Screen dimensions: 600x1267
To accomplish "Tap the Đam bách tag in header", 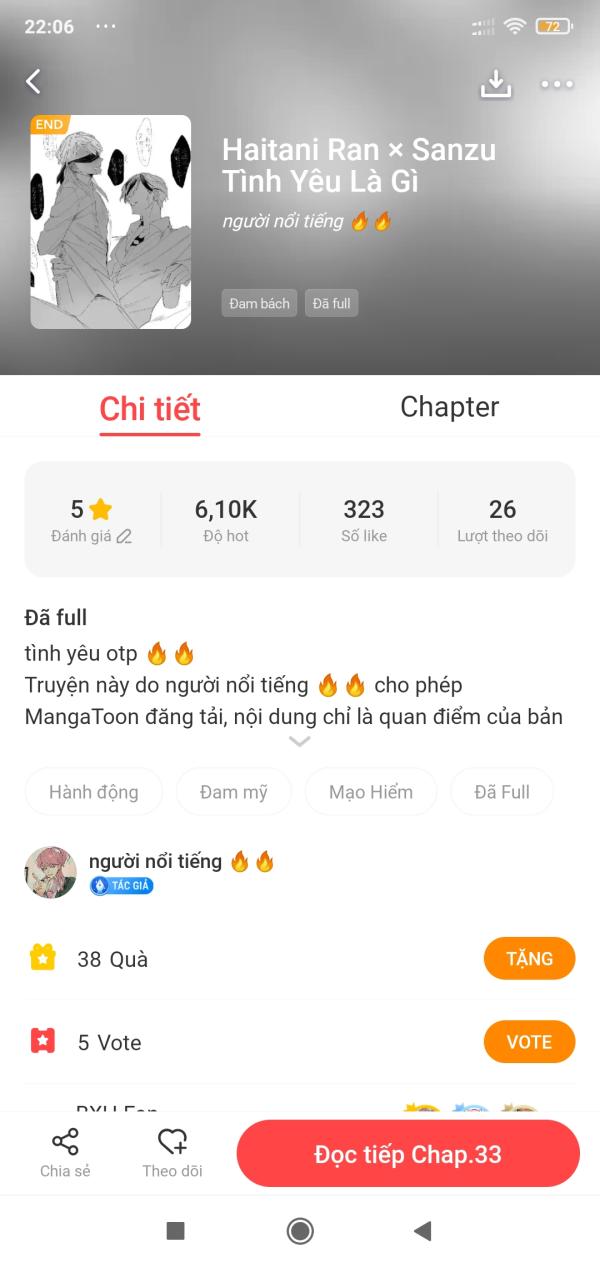I will coord(259,303).
